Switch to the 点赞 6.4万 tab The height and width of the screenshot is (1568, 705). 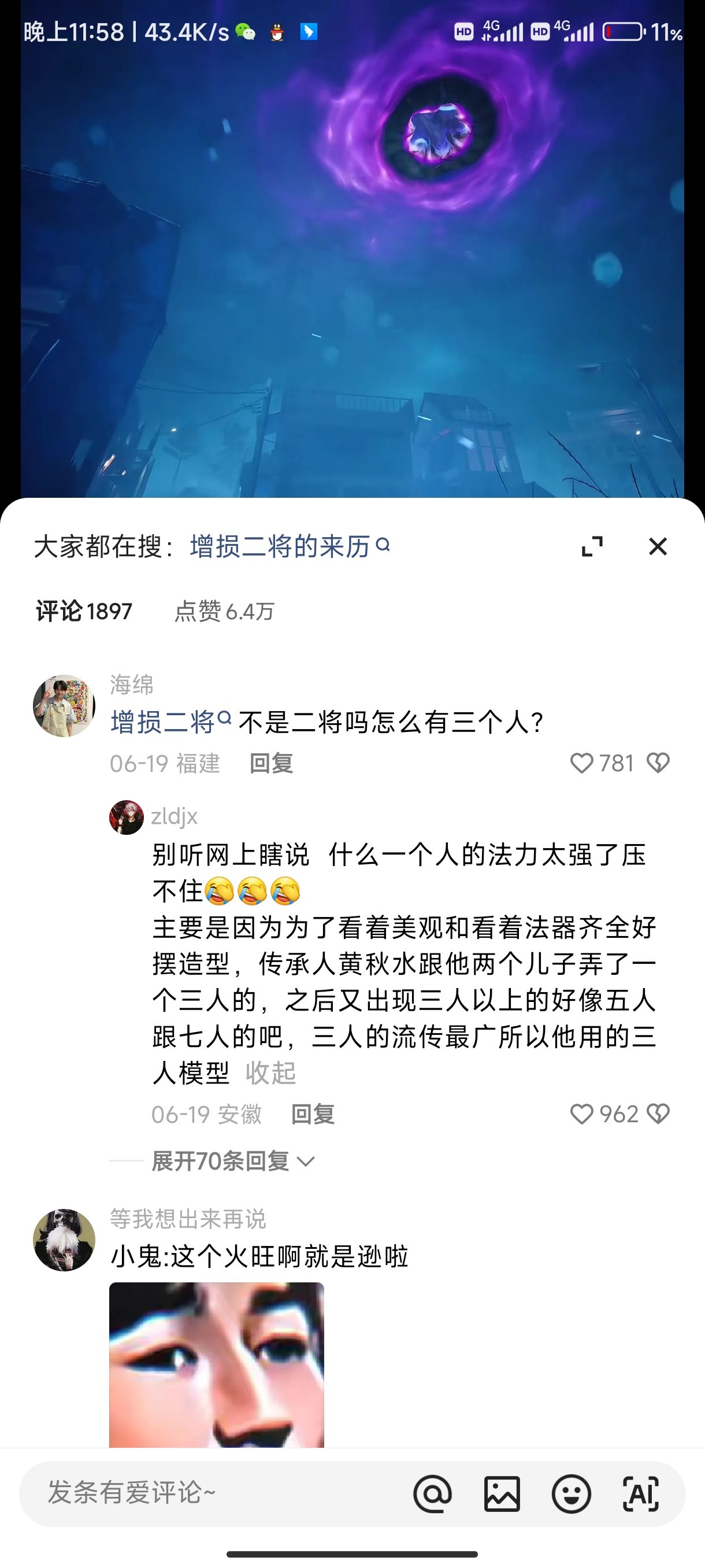point(224,611)
